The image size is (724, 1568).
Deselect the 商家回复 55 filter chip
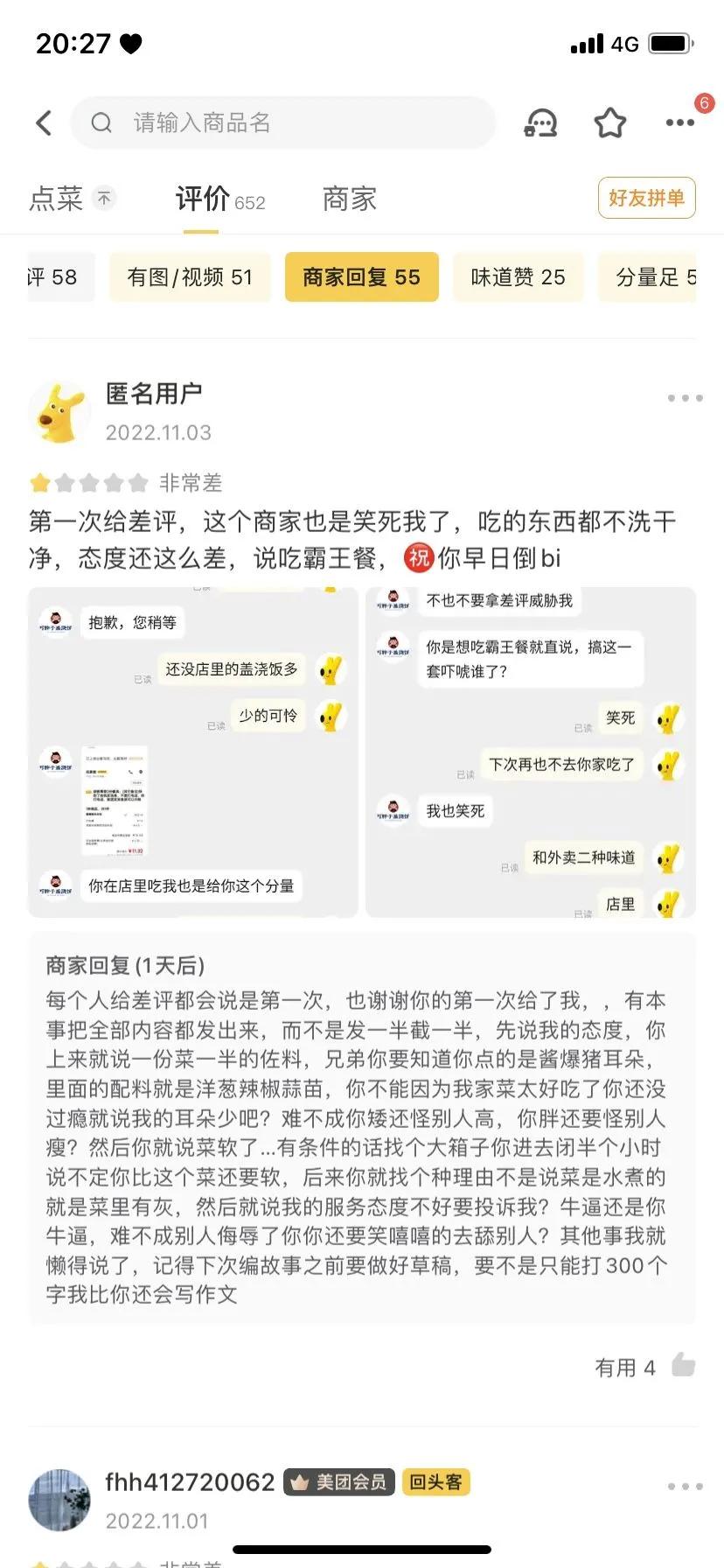361,276
